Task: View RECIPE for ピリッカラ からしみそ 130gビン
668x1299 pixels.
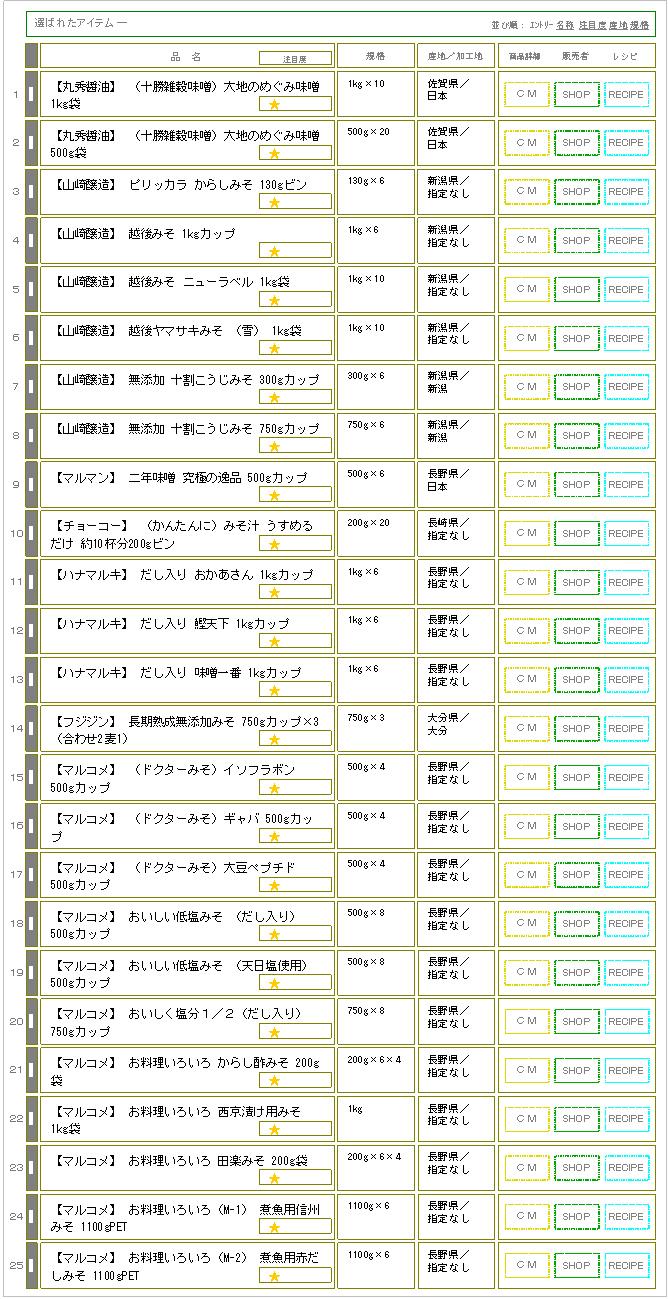Action: click(x=627, y=192)
